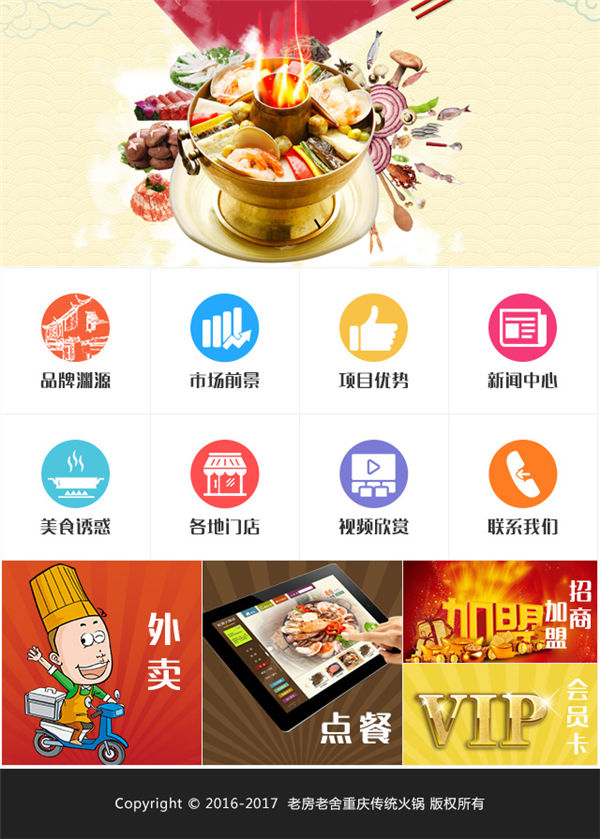
Task: Browse 各地门店 store locations
Action: pos(224,487)
